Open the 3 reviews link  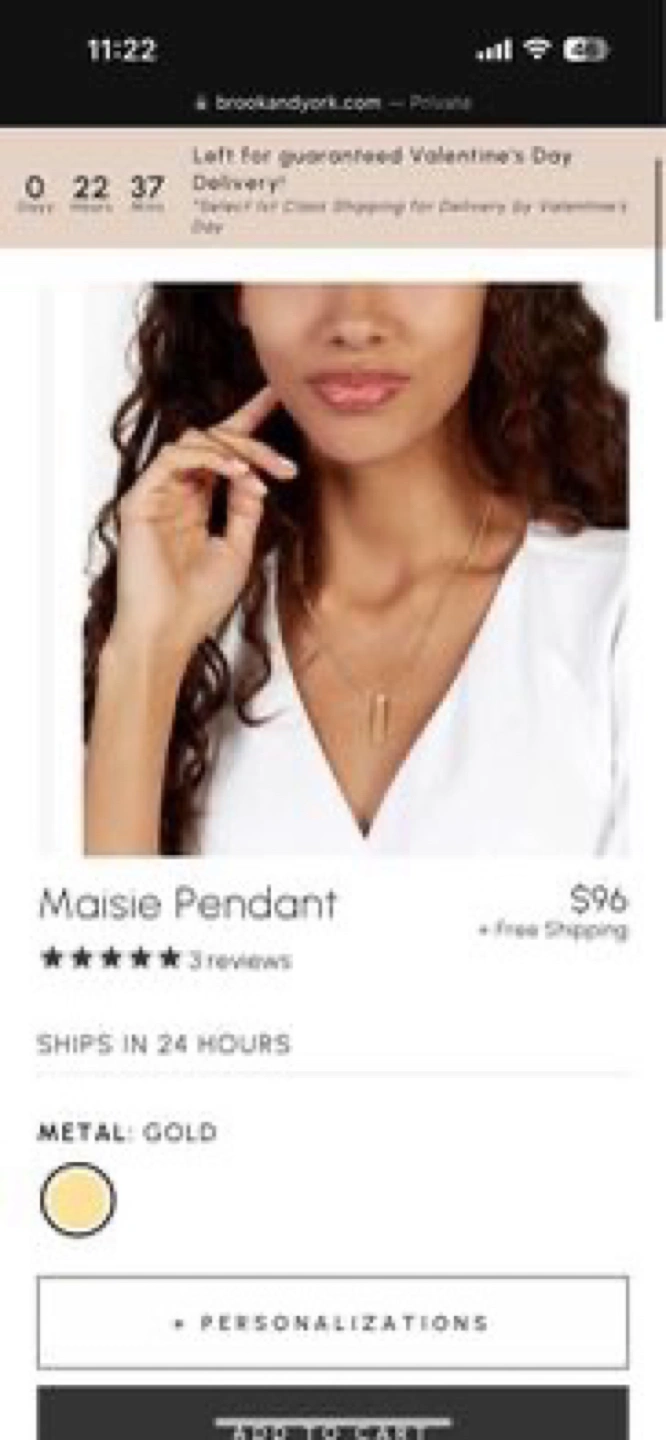(240, 961)
